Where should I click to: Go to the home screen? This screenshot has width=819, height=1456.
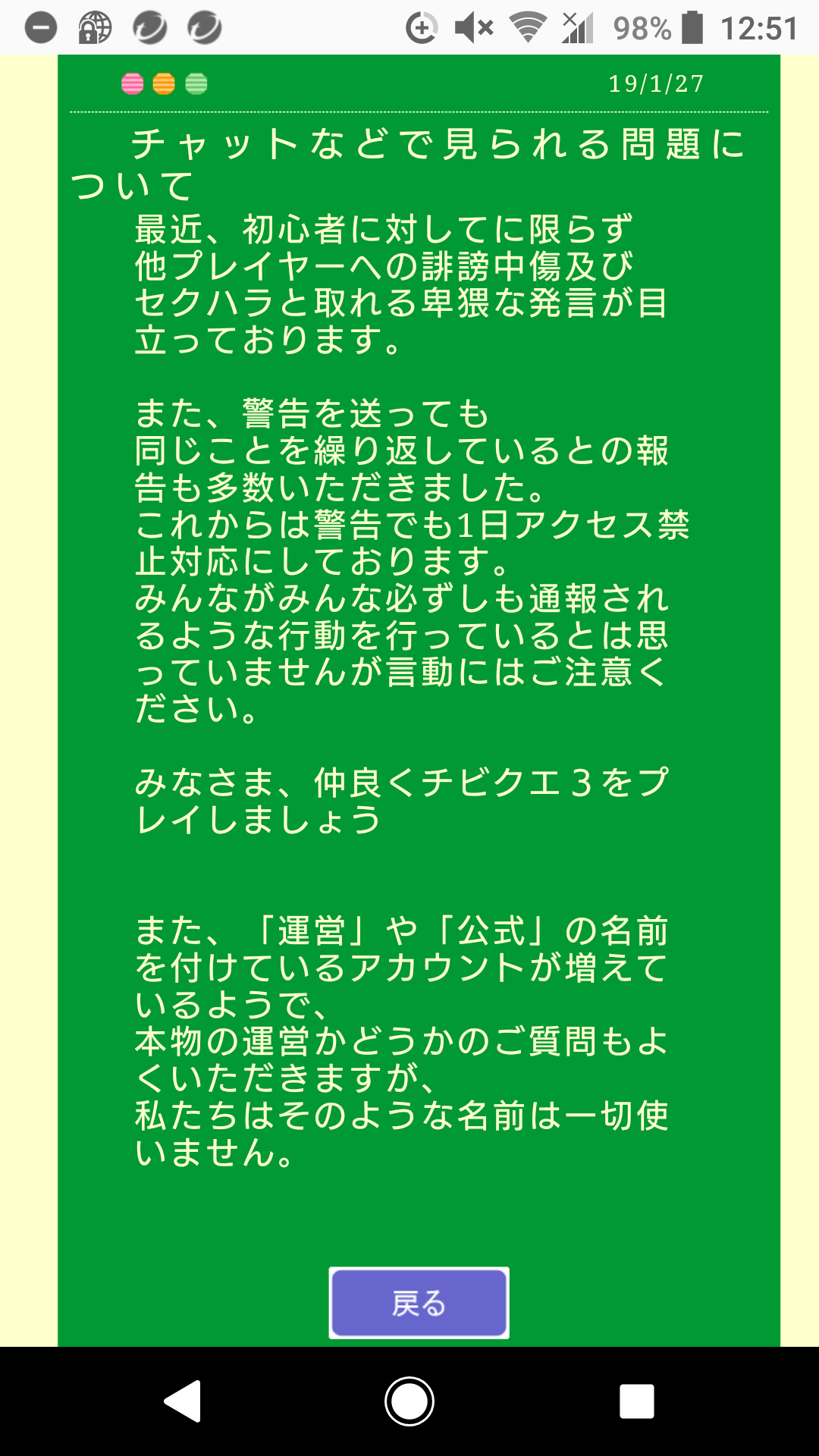click(x=409, y=1401)
